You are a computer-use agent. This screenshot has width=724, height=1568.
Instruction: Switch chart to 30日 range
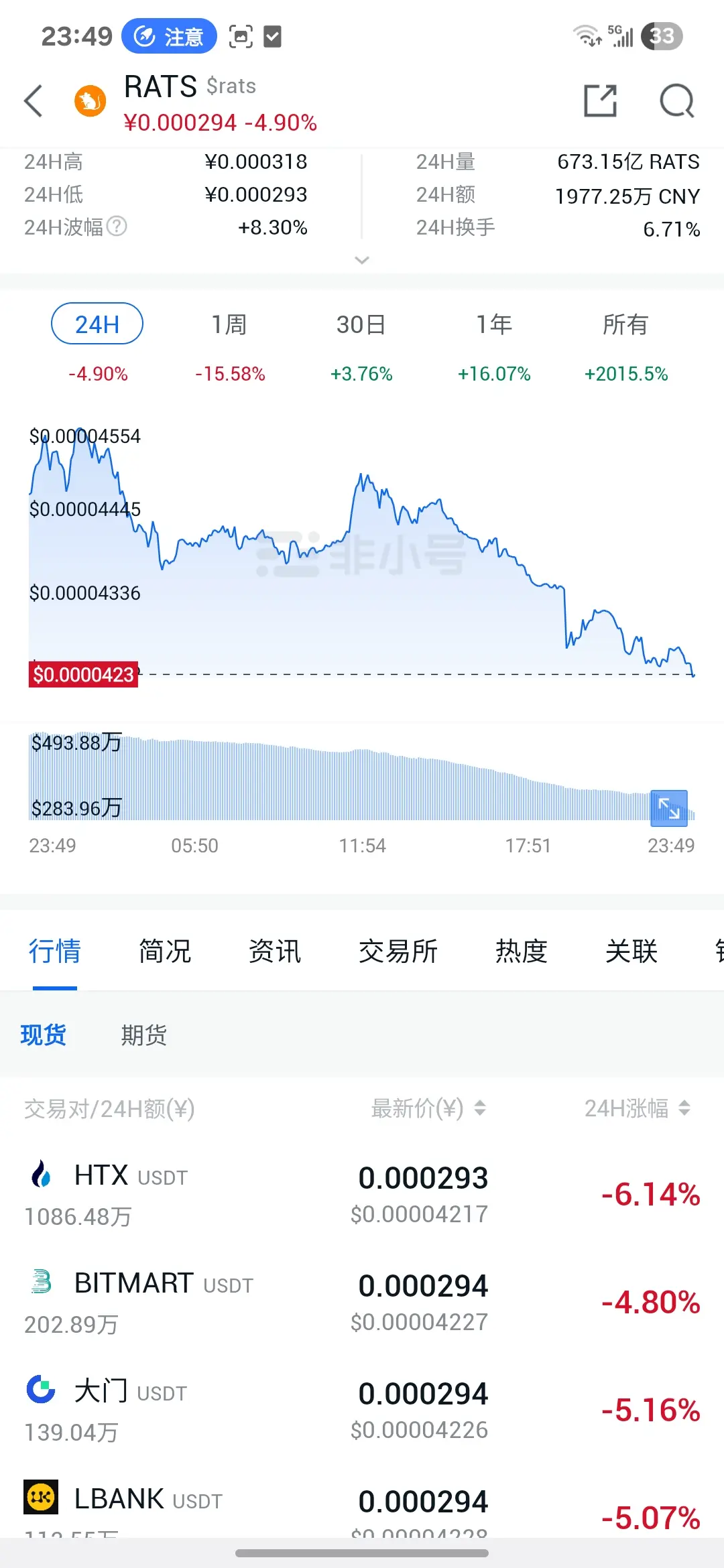[x=361, y=324]
